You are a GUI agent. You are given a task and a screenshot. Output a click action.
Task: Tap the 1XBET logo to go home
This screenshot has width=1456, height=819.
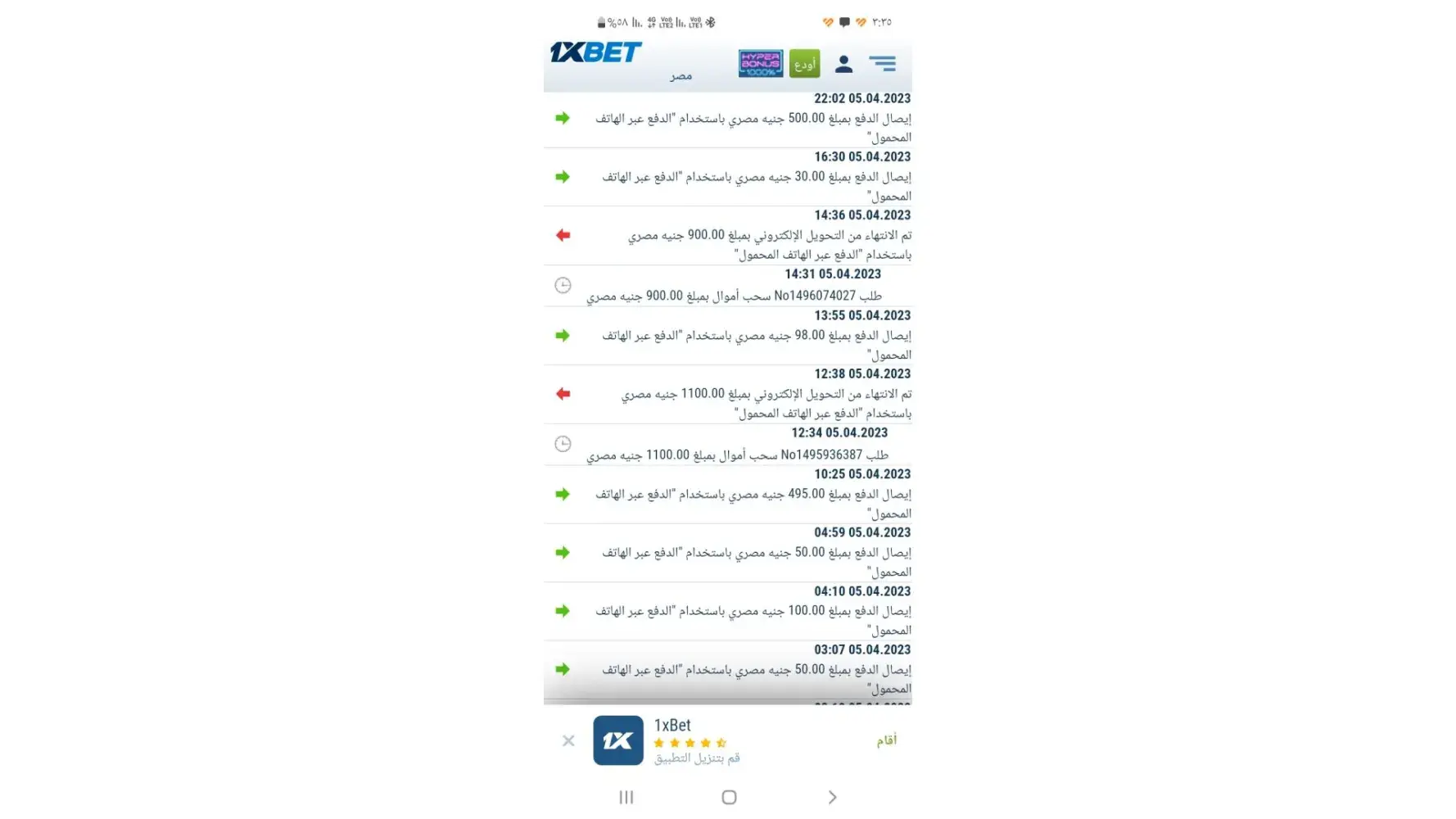click(595, 53)
